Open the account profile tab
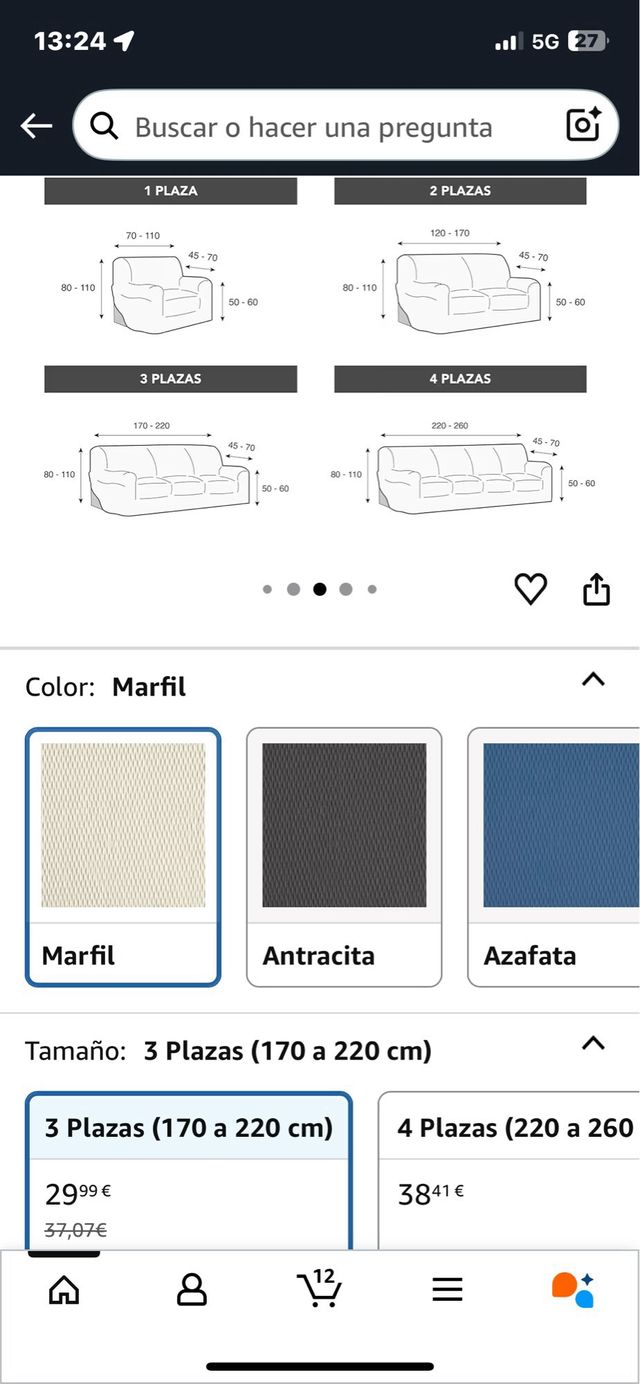 (191, 1290)
